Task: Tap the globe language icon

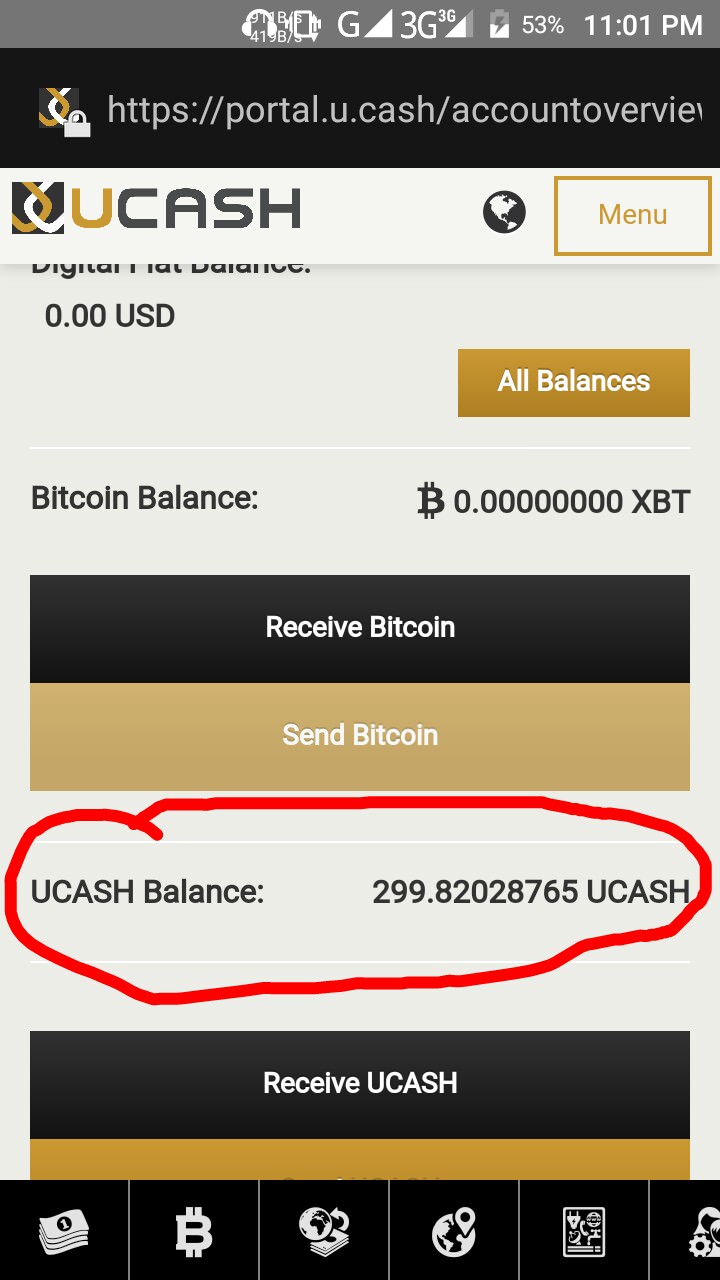Action: click(504, 212)
